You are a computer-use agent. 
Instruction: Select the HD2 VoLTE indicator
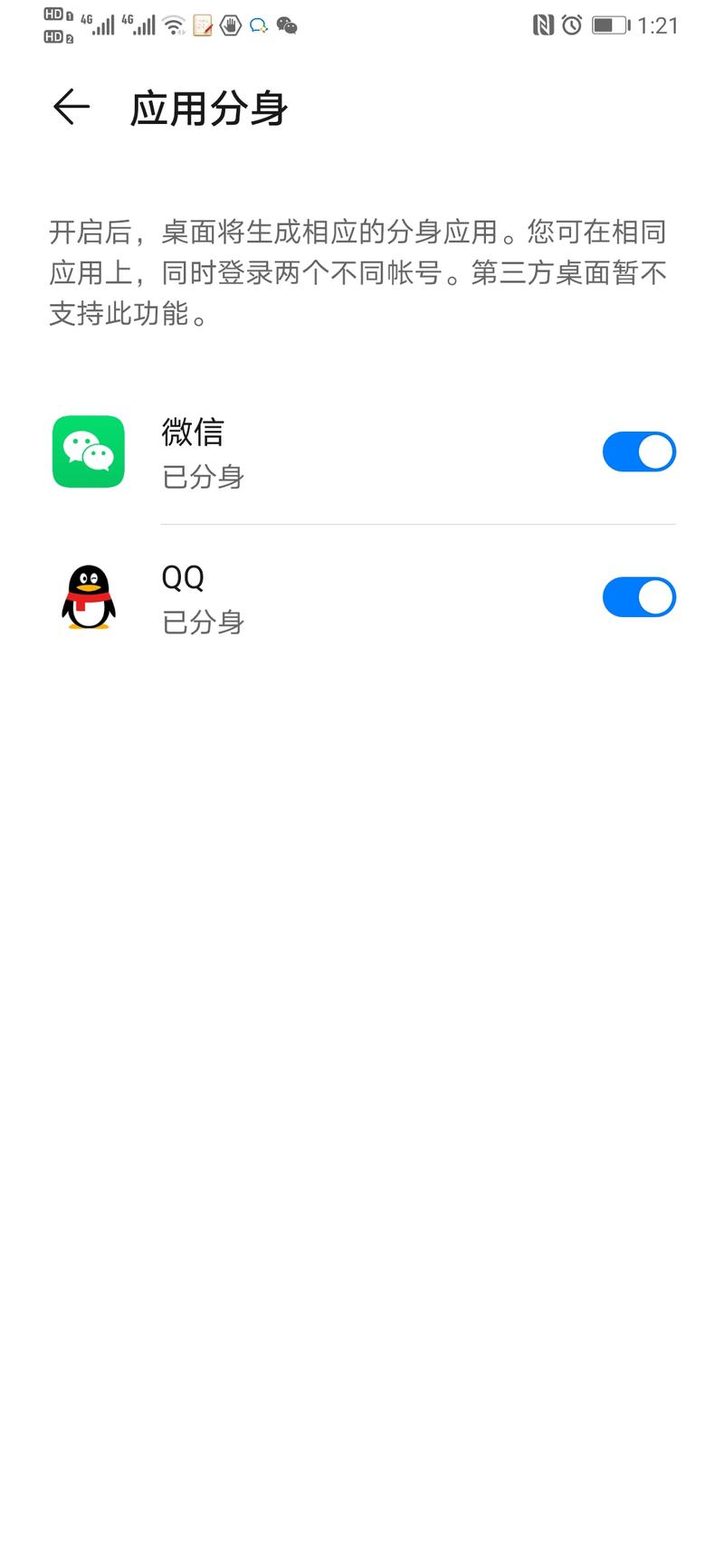click(x=53, y=37)
